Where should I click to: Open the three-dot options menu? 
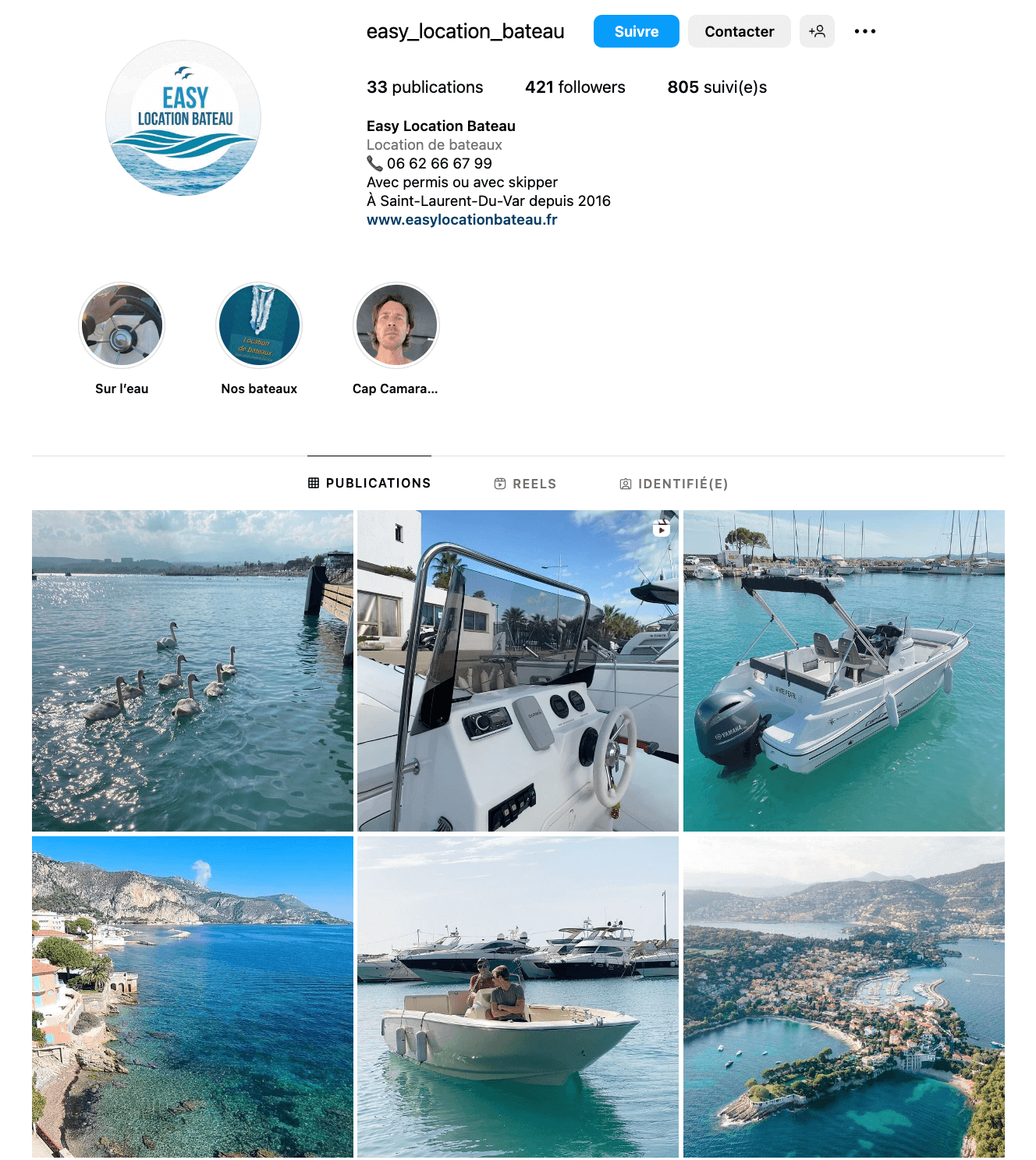tap(864, 31)
